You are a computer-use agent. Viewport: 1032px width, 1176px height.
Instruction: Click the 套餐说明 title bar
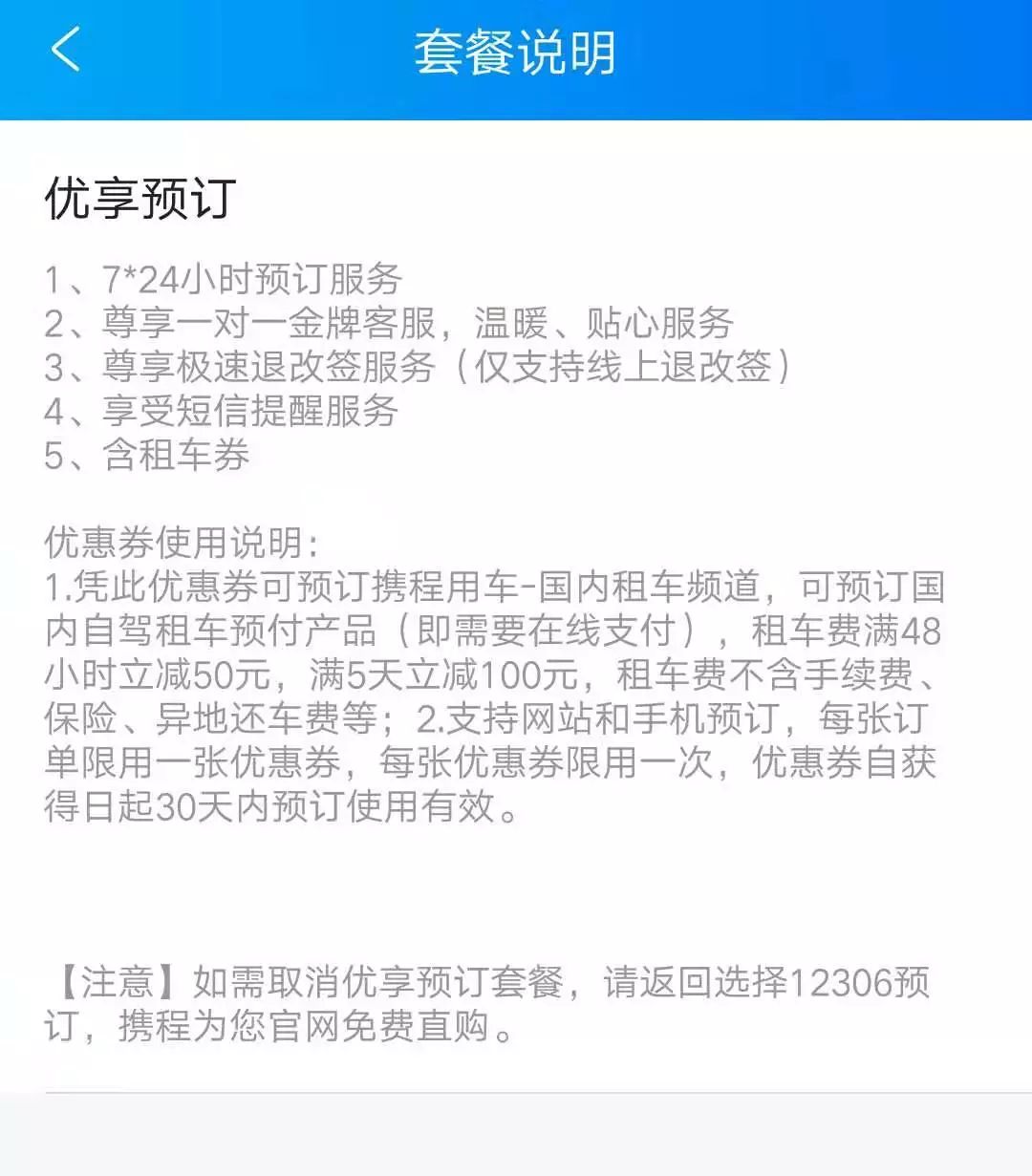click(516, 54)
